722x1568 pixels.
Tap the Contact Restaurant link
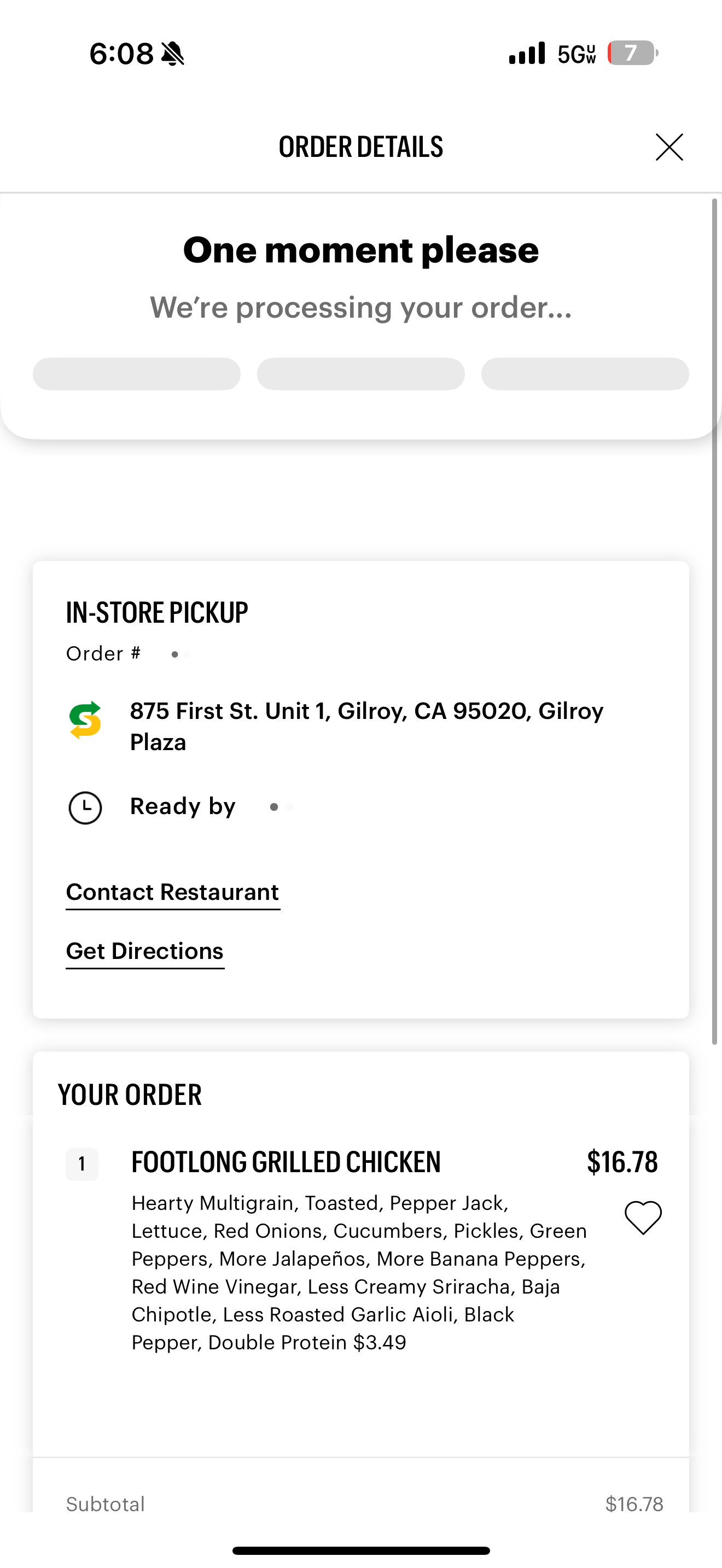[x=172, y=892]
